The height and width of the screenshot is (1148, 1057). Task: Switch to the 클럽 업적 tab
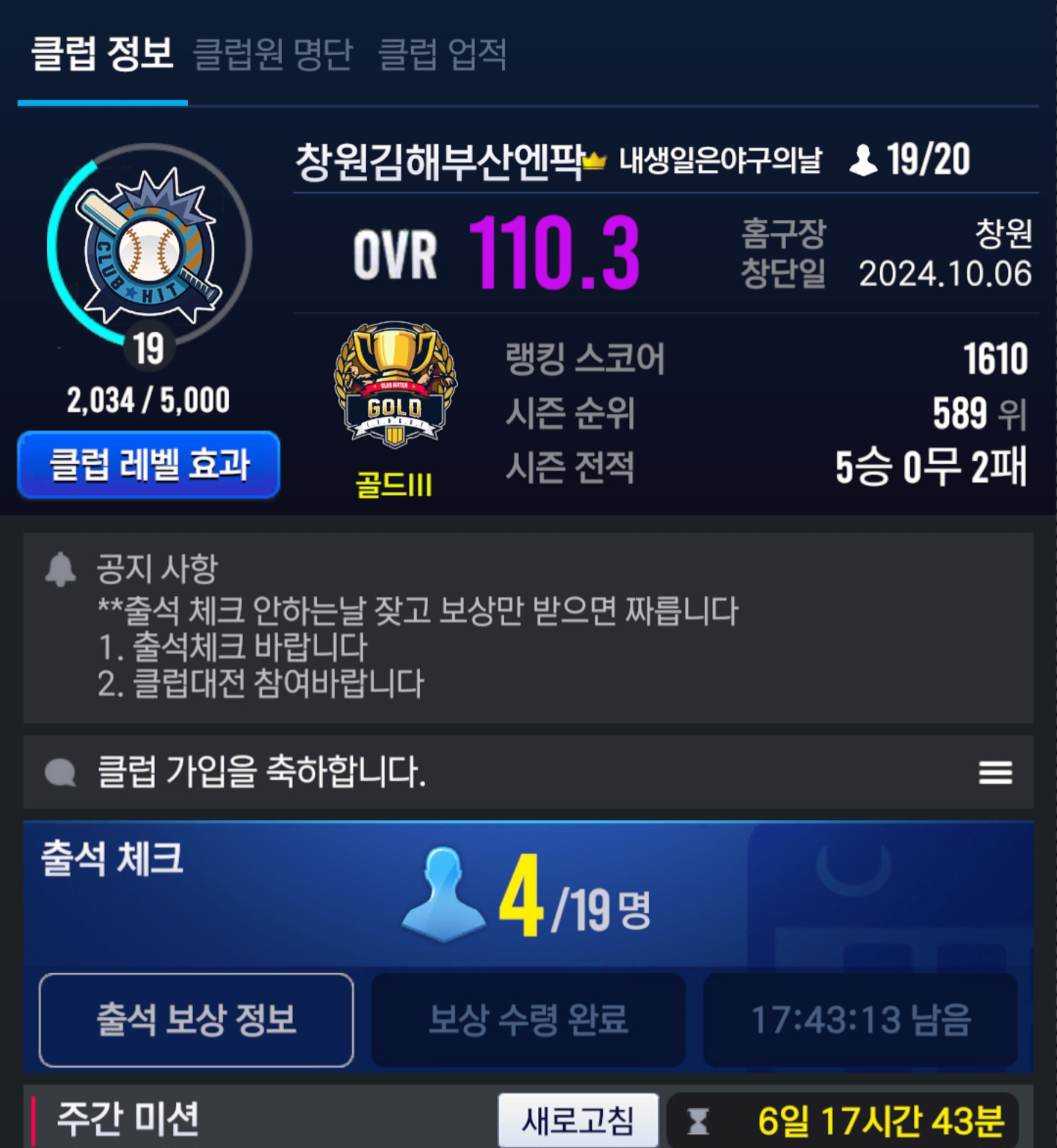[442, 54]
